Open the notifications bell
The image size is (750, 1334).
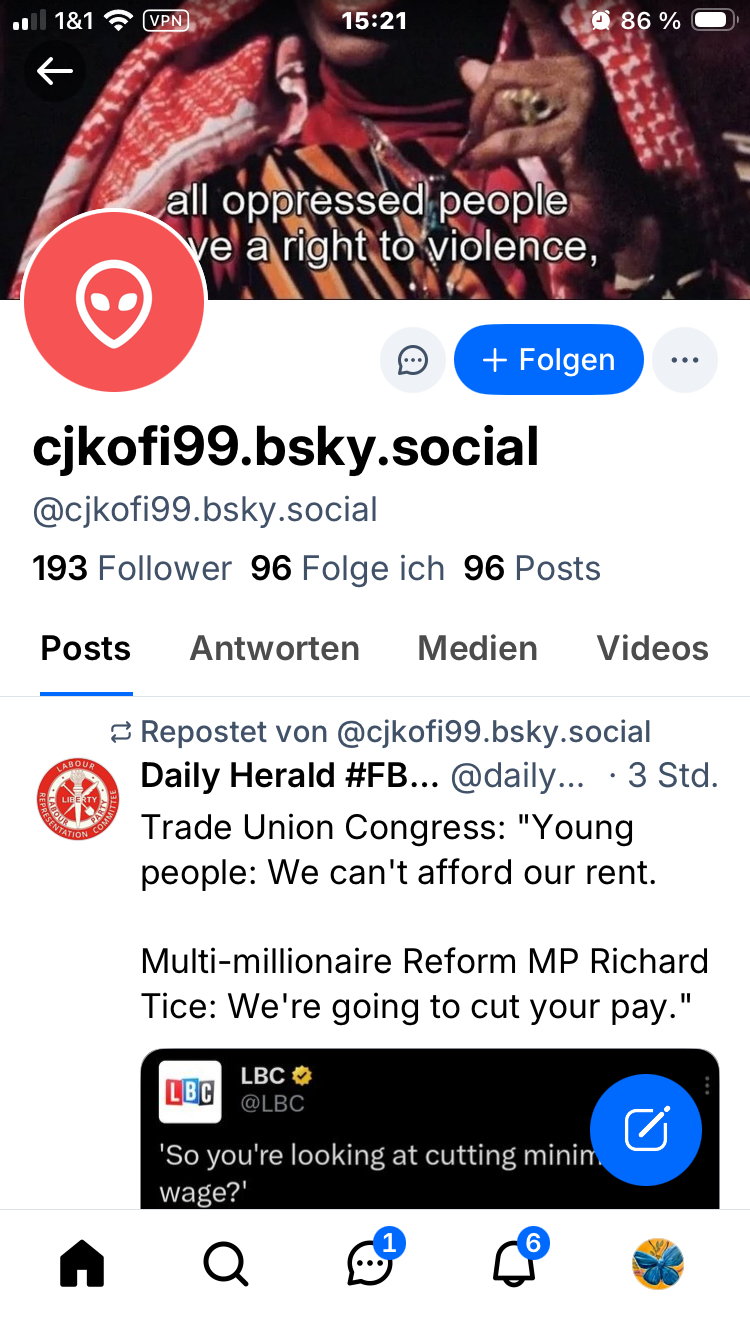514,1266
